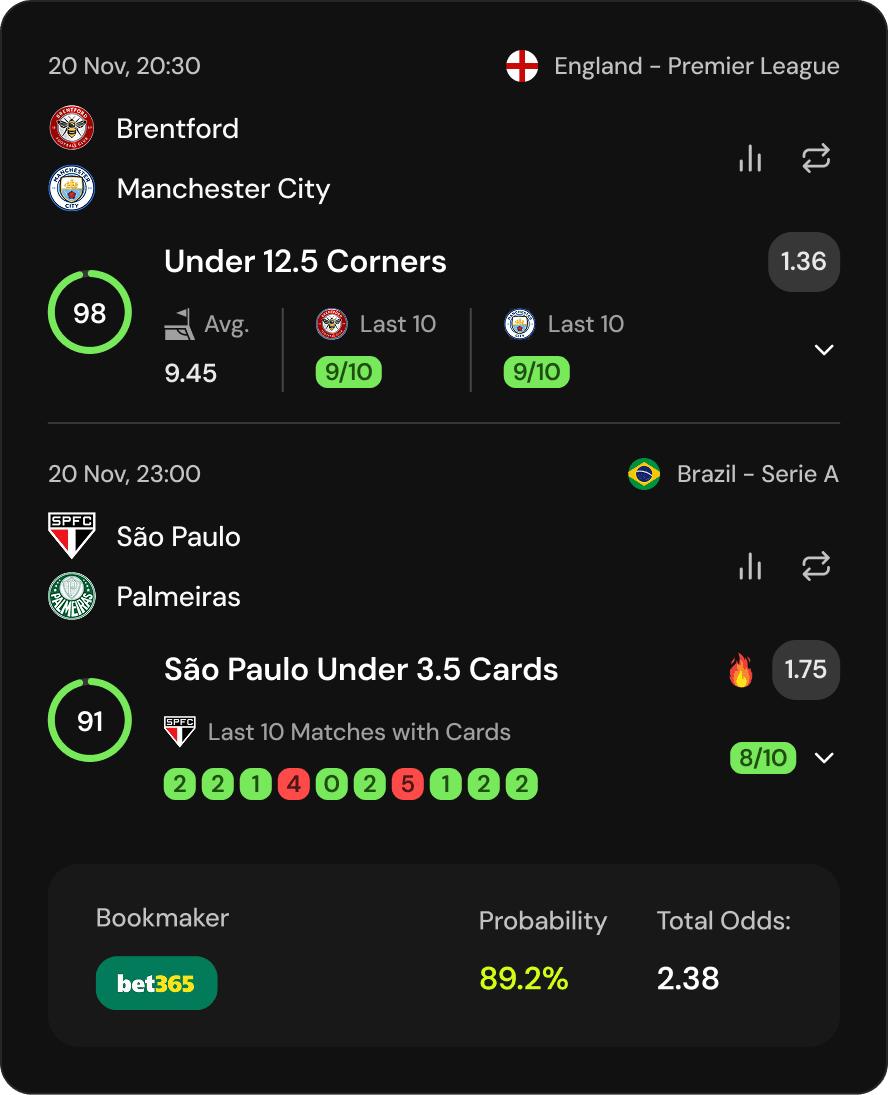Swap the Brentford vs Manchester City bet
The image size is (888, 1095).
816,159
